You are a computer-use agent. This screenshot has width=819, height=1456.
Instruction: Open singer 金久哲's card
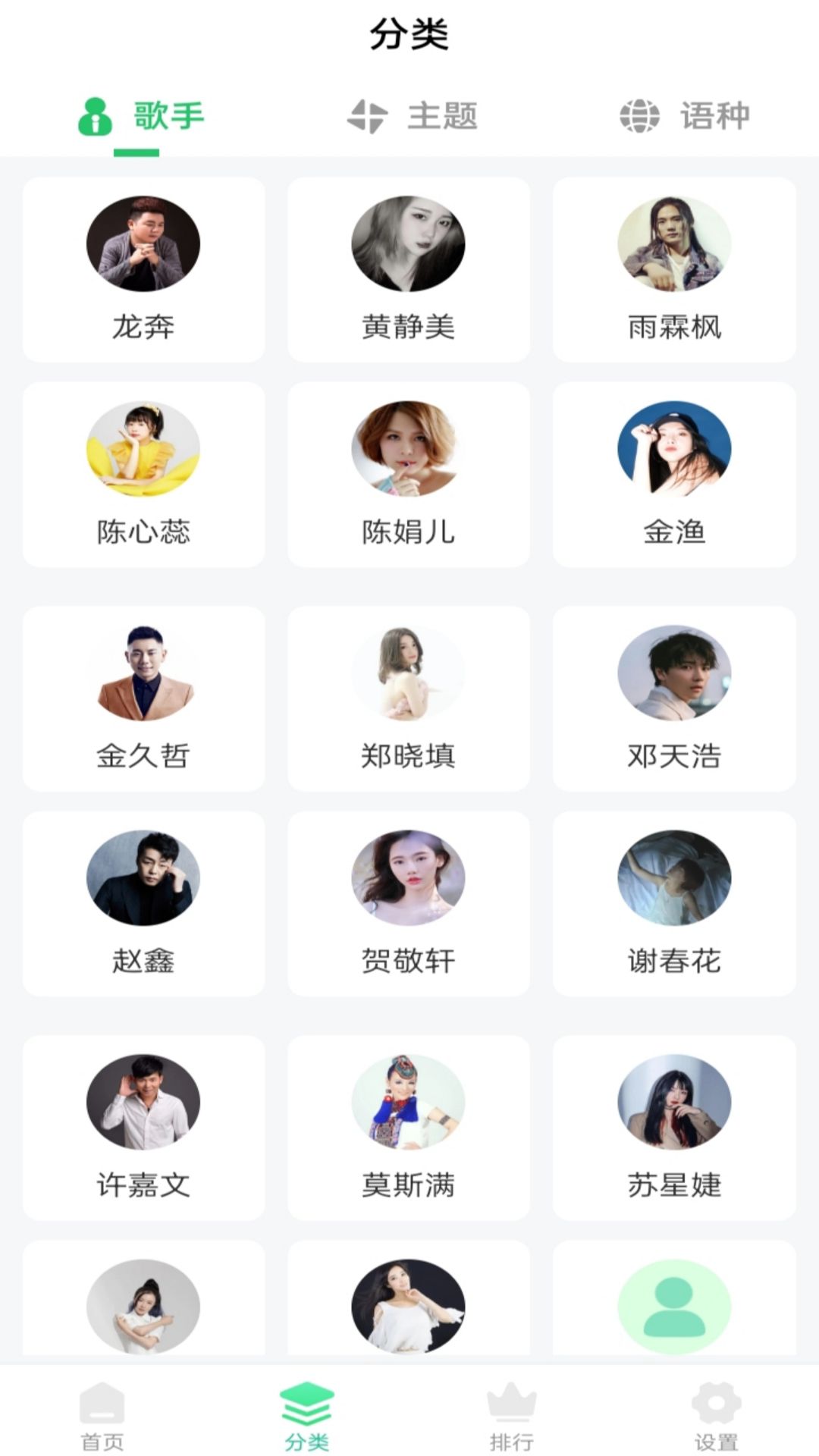(x=143, y=698)
